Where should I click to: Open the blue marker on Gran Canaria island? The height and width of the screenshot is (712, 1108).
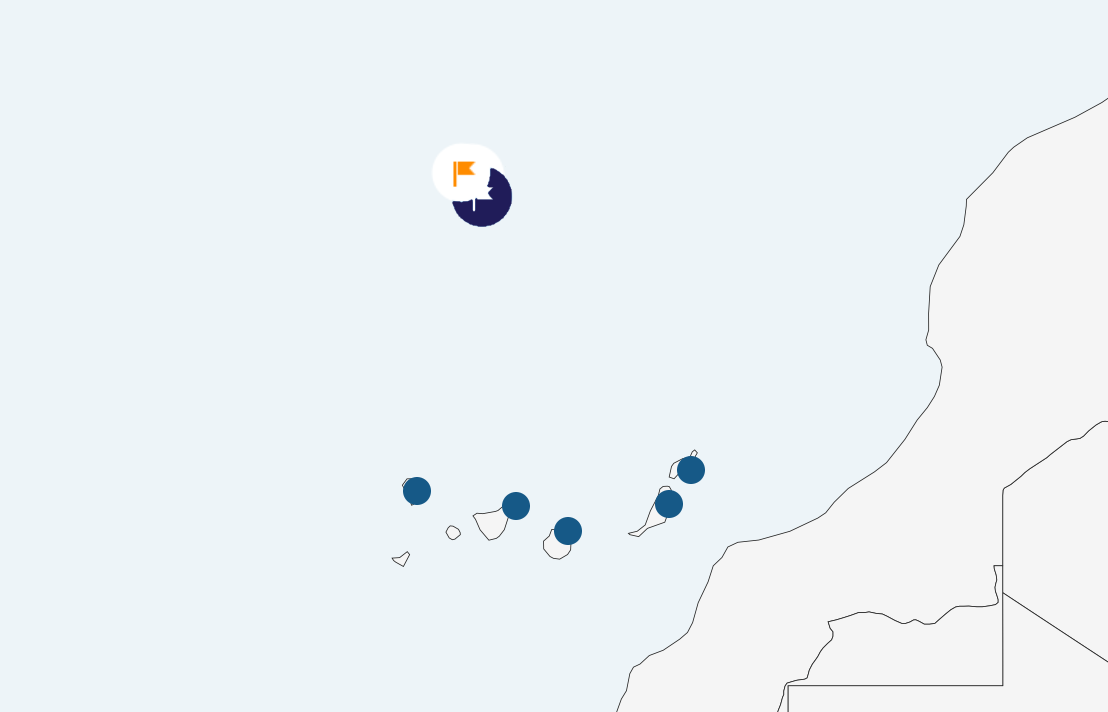click(x=568, y=531)
